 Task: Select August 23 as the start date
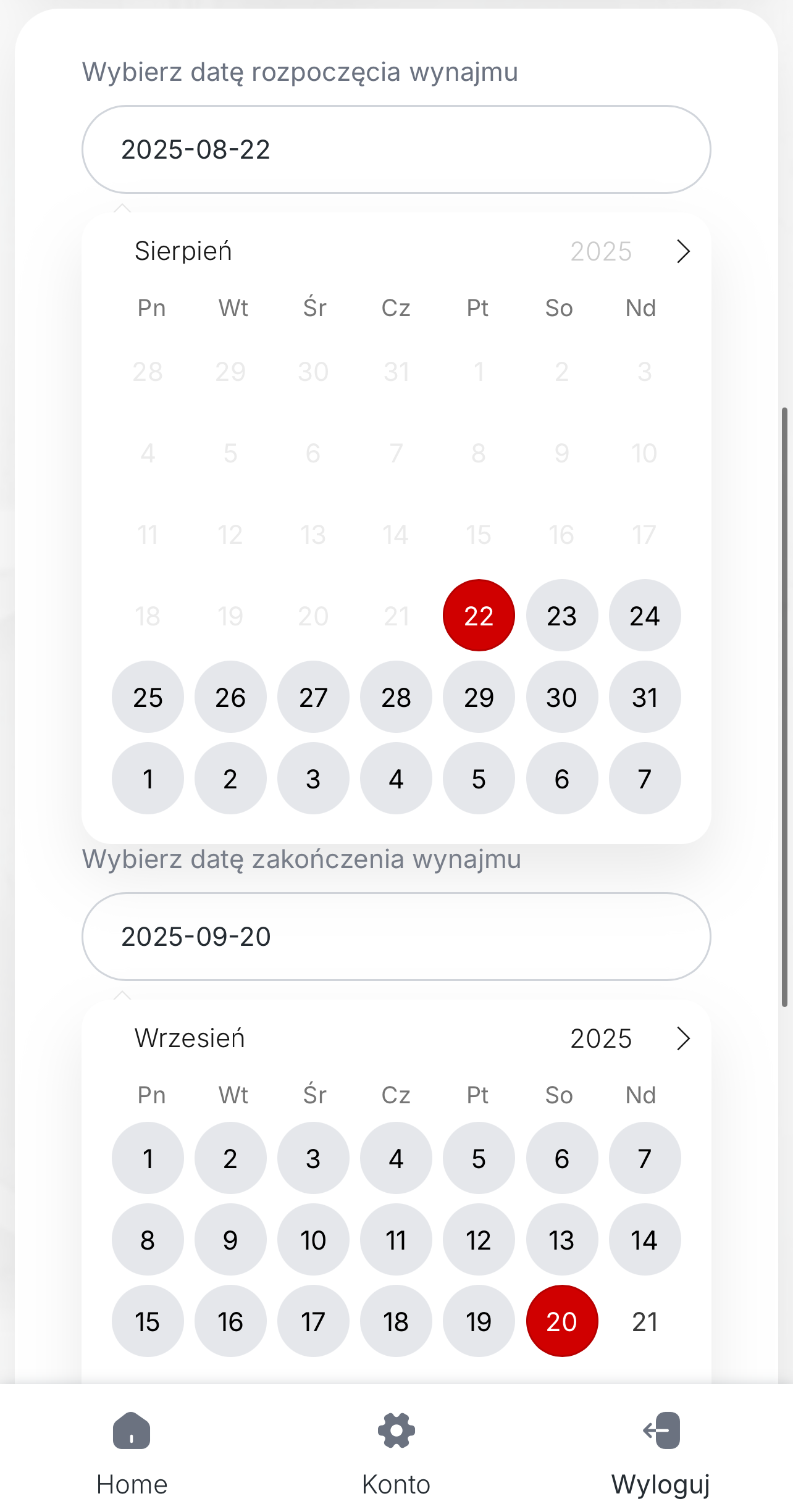point(561,616)
